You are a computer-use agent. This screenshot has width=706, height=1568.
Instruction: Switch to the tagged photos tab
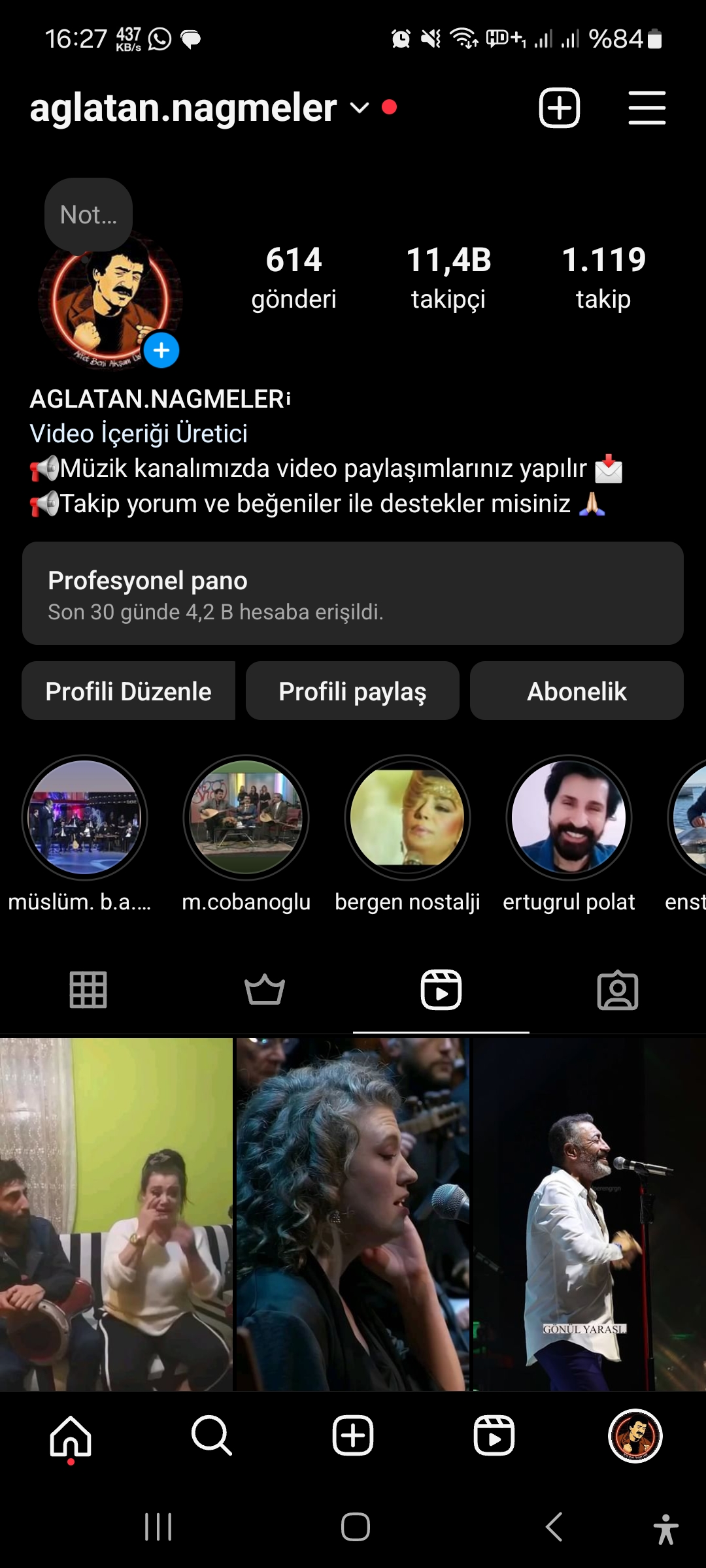click(x=618, y=990)
